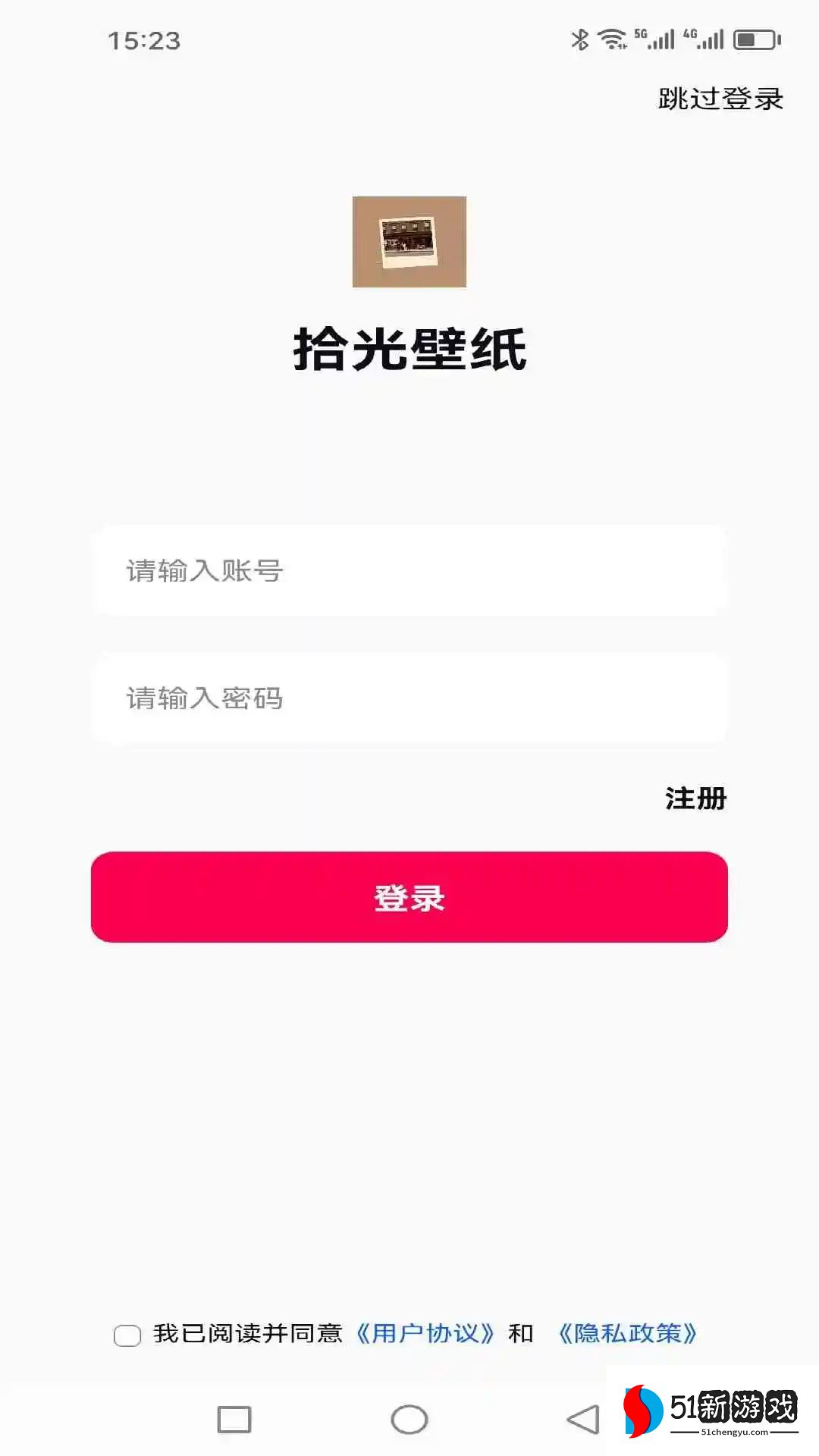Select the 请输入密码 password field
Viewport: 819px width, 1456px height.
409,698
